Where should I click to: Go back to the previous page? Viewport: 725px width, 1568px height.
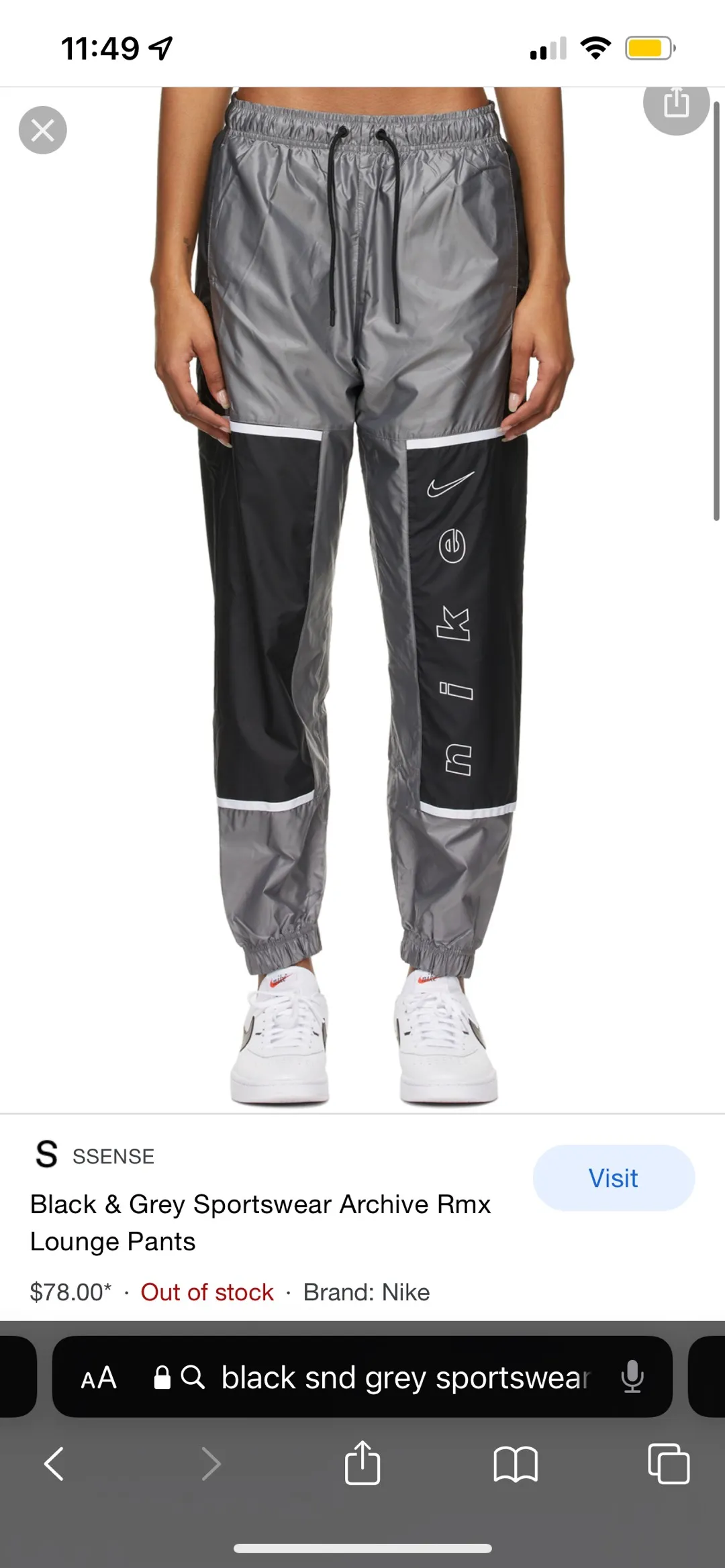(x=54, y=1463)
